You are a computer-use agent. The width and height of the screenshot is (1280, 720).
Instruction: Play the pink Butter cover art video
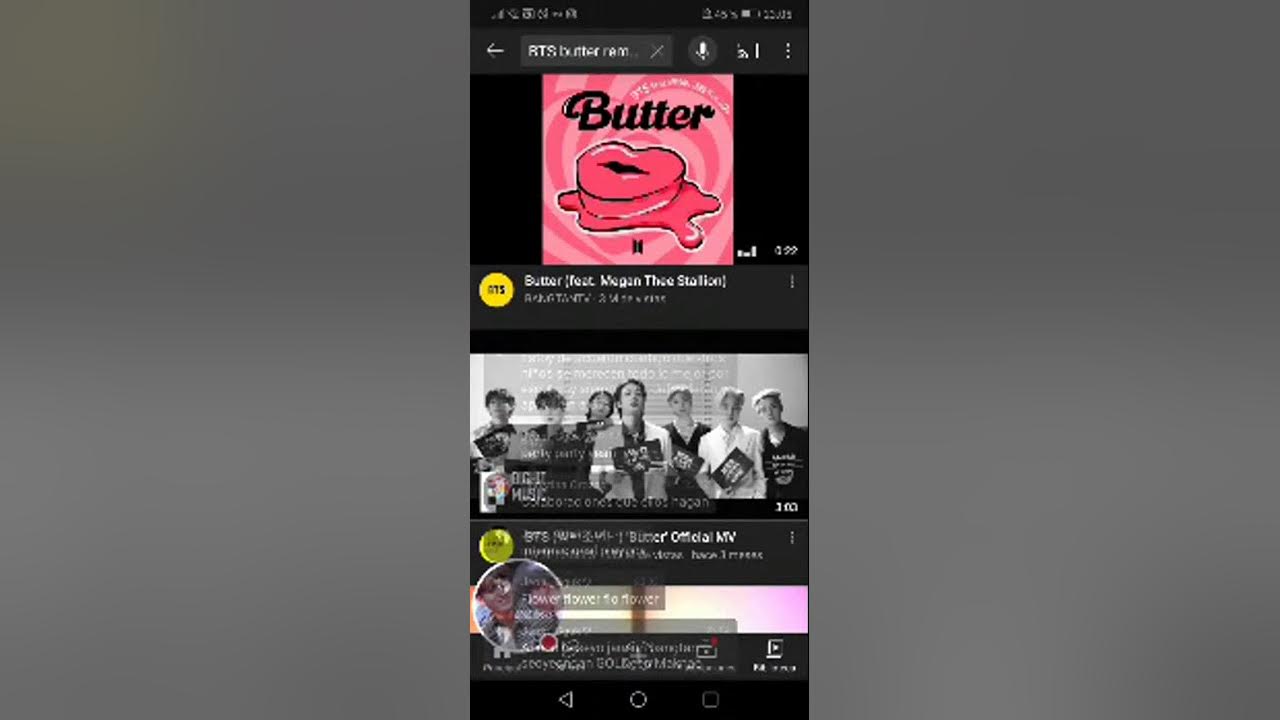[638, 169]
